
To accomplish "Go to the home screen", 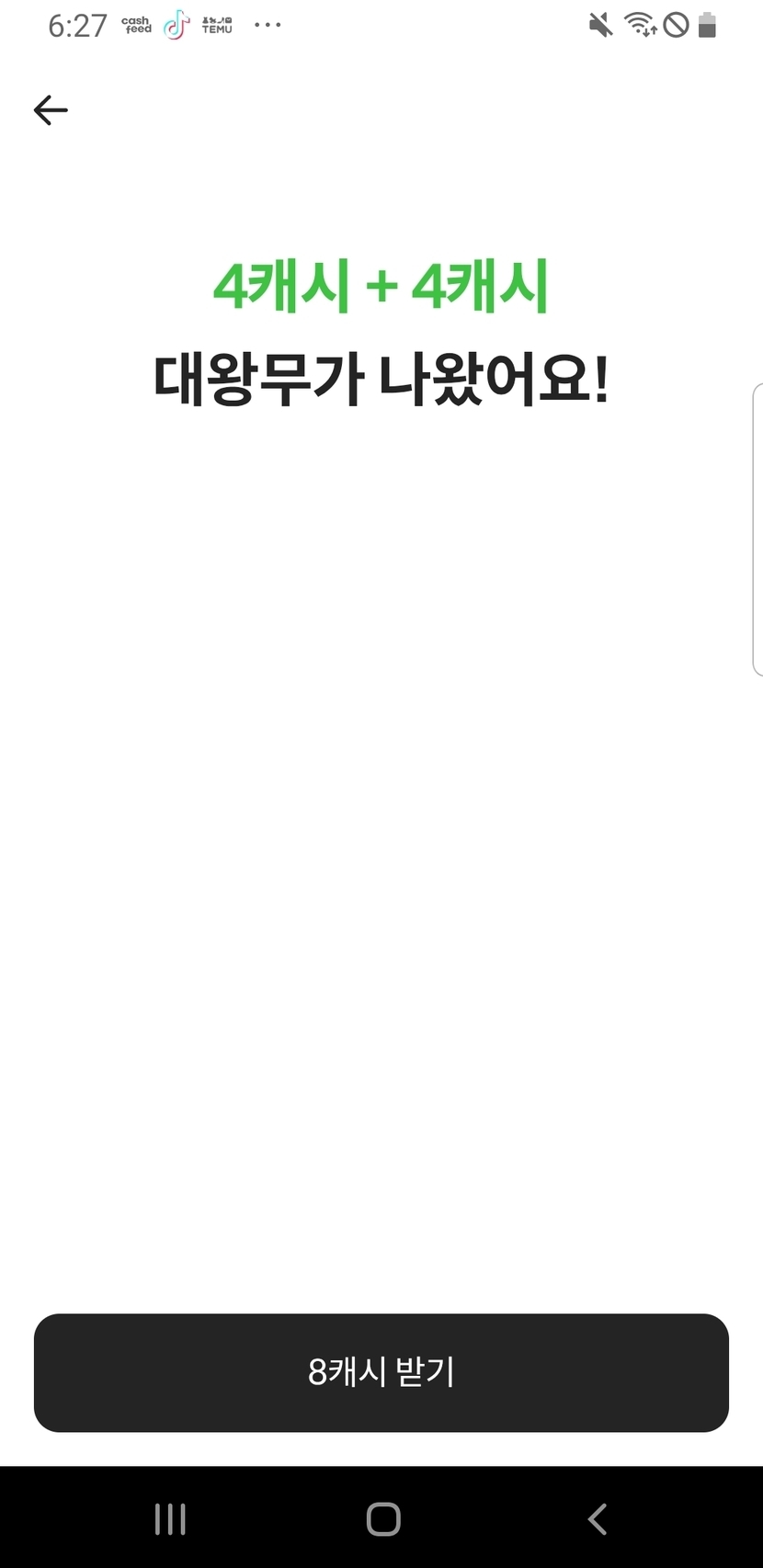I will click(383, 1519).
